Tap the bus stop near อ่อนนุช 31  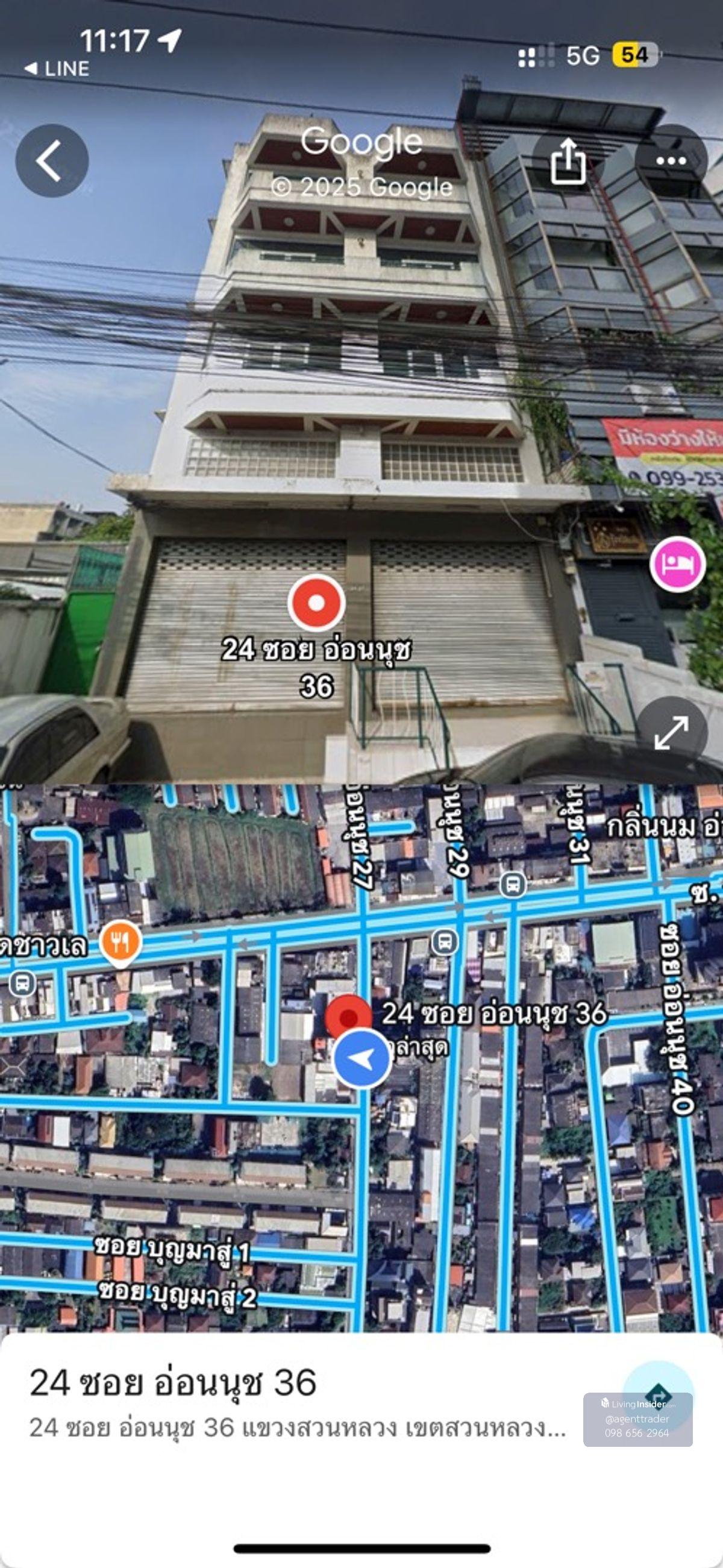513,885
